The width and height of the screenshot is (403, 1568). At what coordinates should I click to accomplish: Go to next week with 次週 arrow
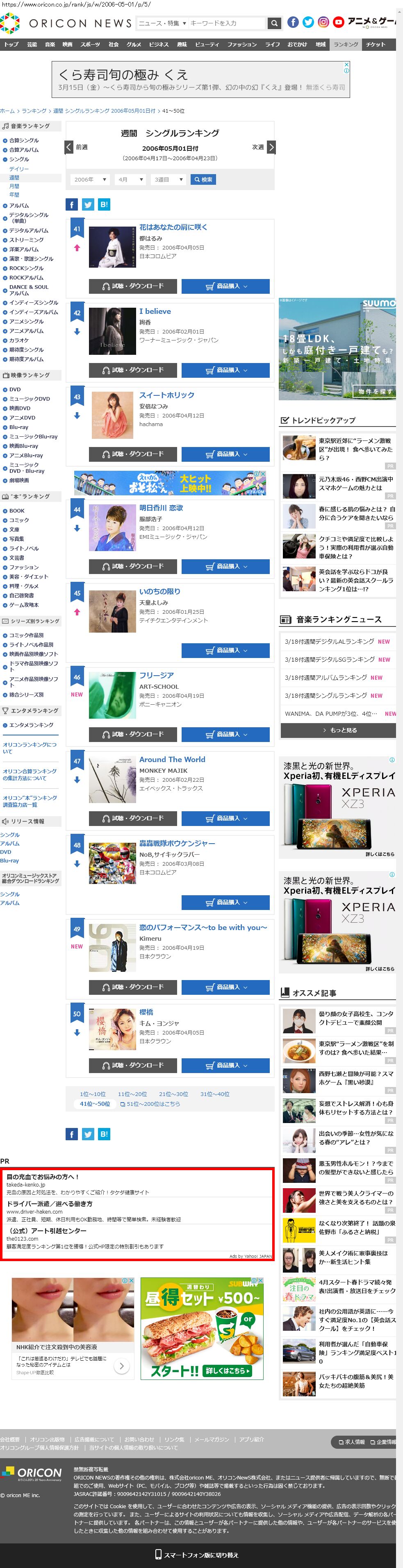tap(271, 147)
